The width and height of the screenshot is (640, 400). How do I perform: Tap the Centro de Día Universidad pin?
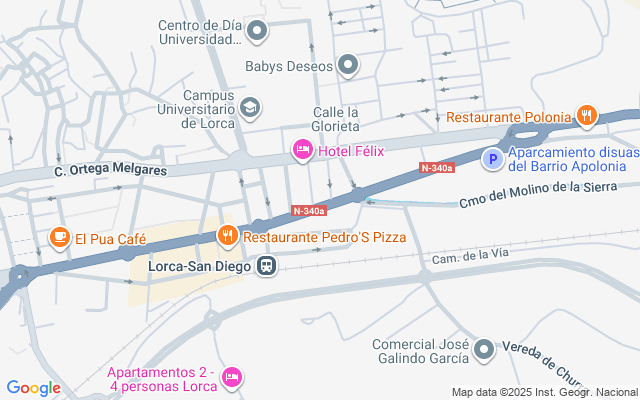click(258, 32)
